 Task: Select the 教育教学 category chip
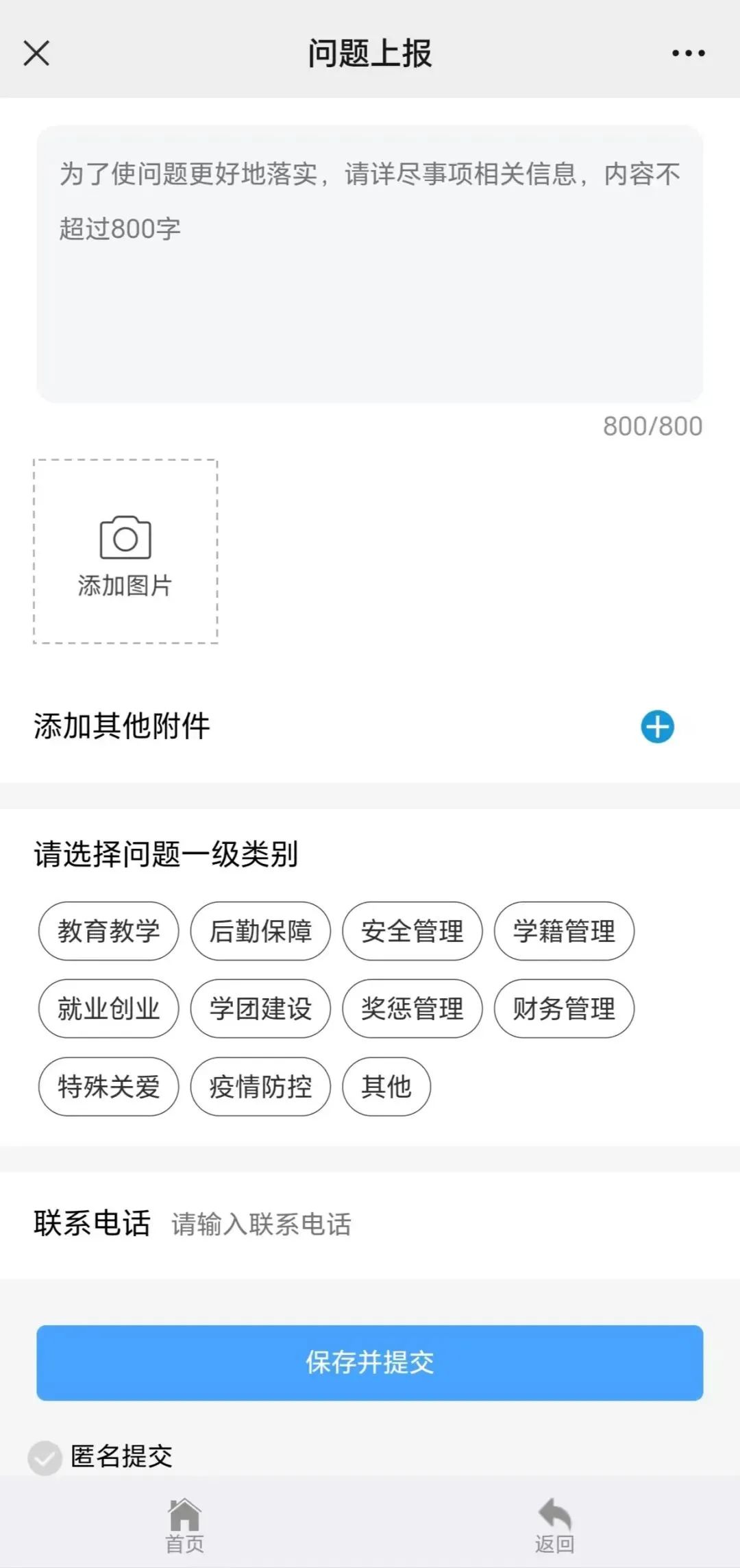[x=108, y=931]
